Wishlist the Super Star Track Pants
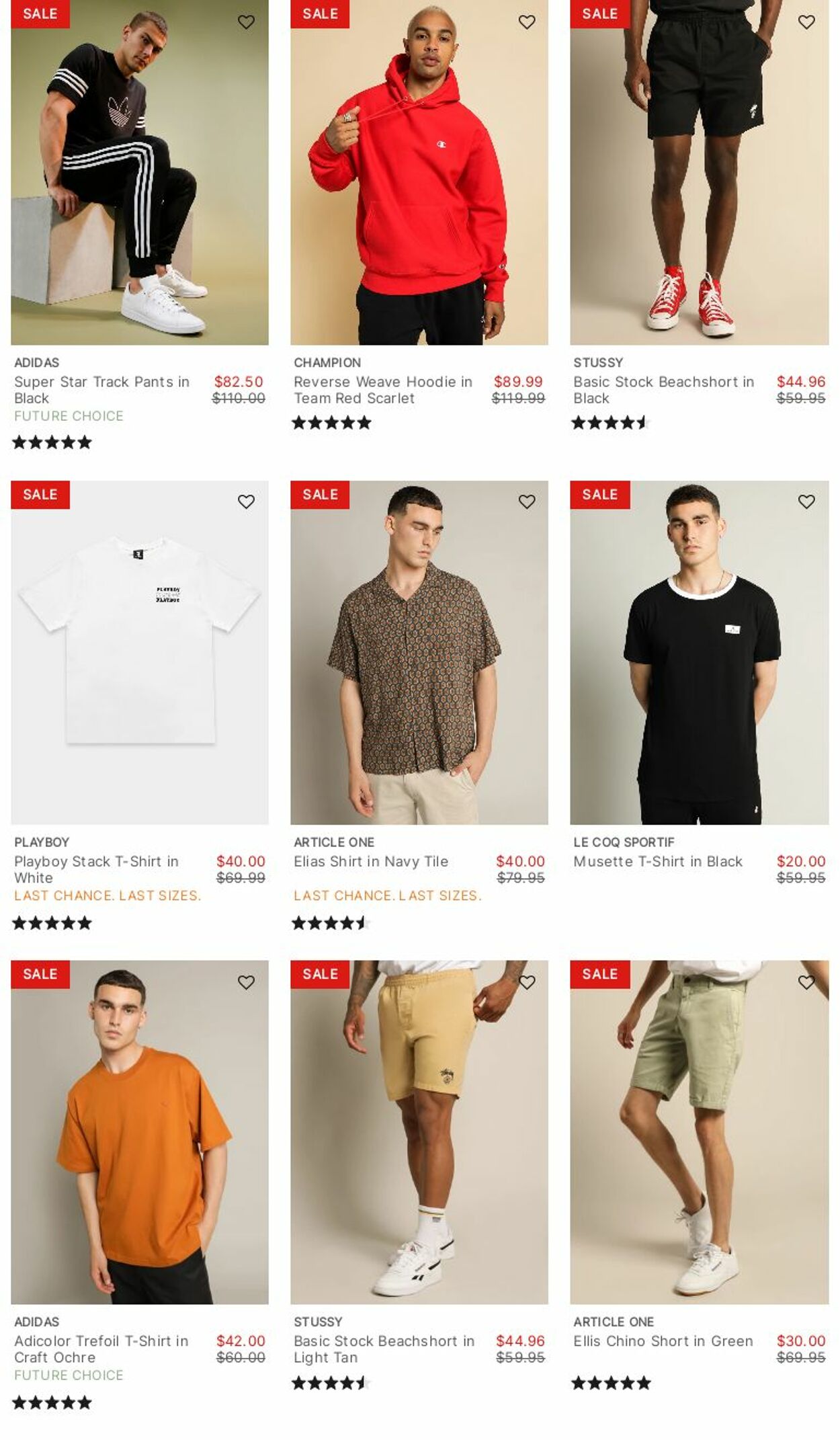Image resolution: width=840 pixels, height=1440 pixels. pos(246,22)
